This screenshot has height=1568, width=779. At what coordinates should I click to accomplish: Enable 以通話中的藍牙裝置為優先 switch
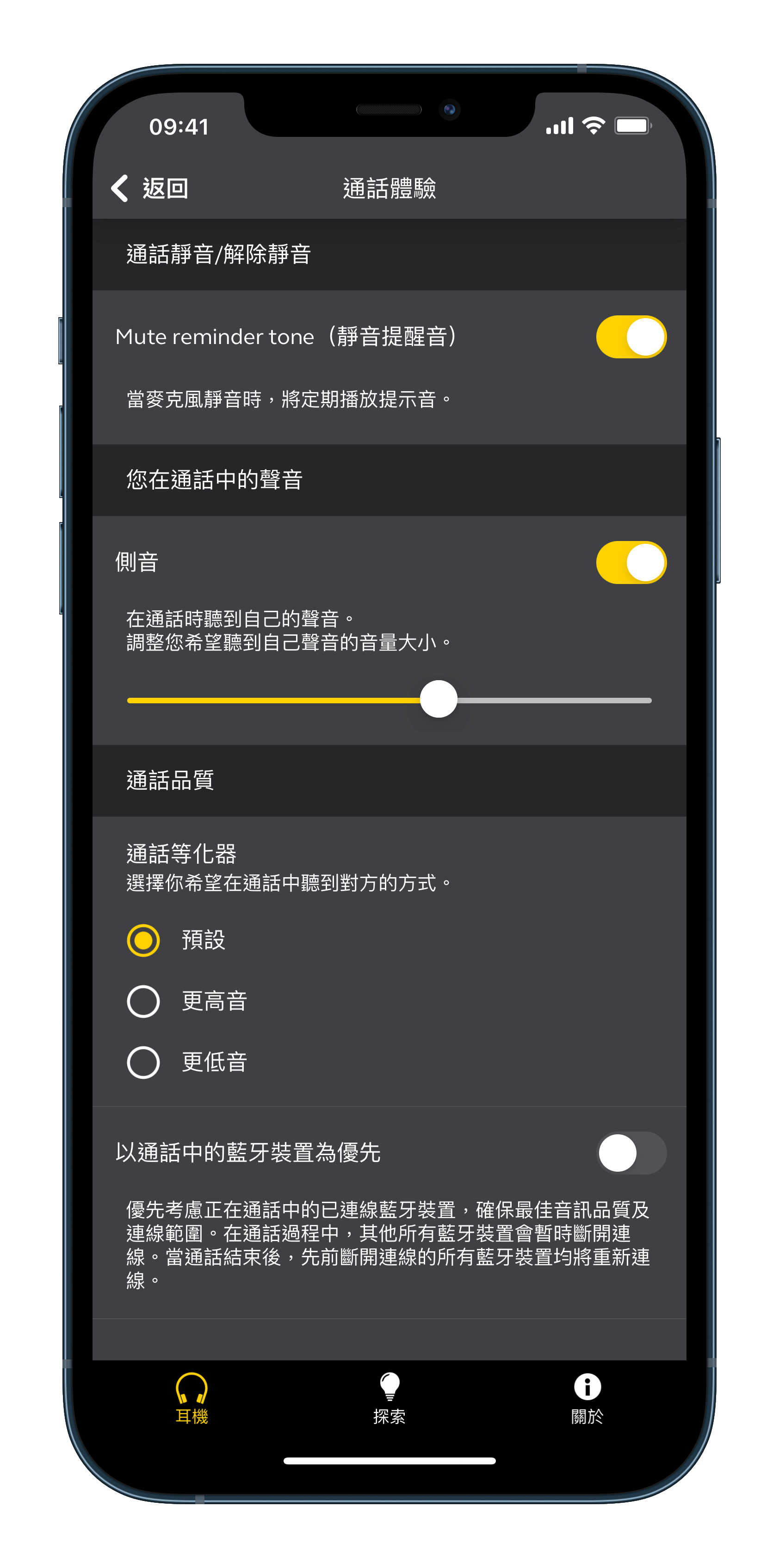pos(631,1152)
